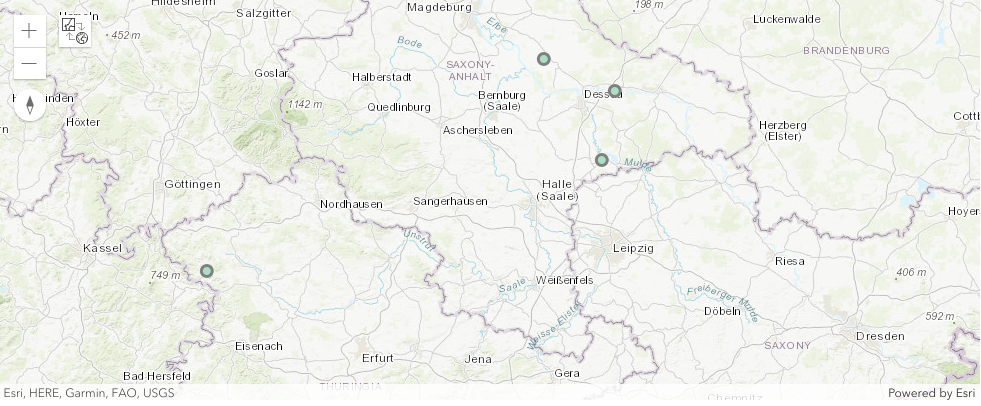
Task: Switch between 2D map and globe view
Action: pyautogui.click(x=75, y=31)
